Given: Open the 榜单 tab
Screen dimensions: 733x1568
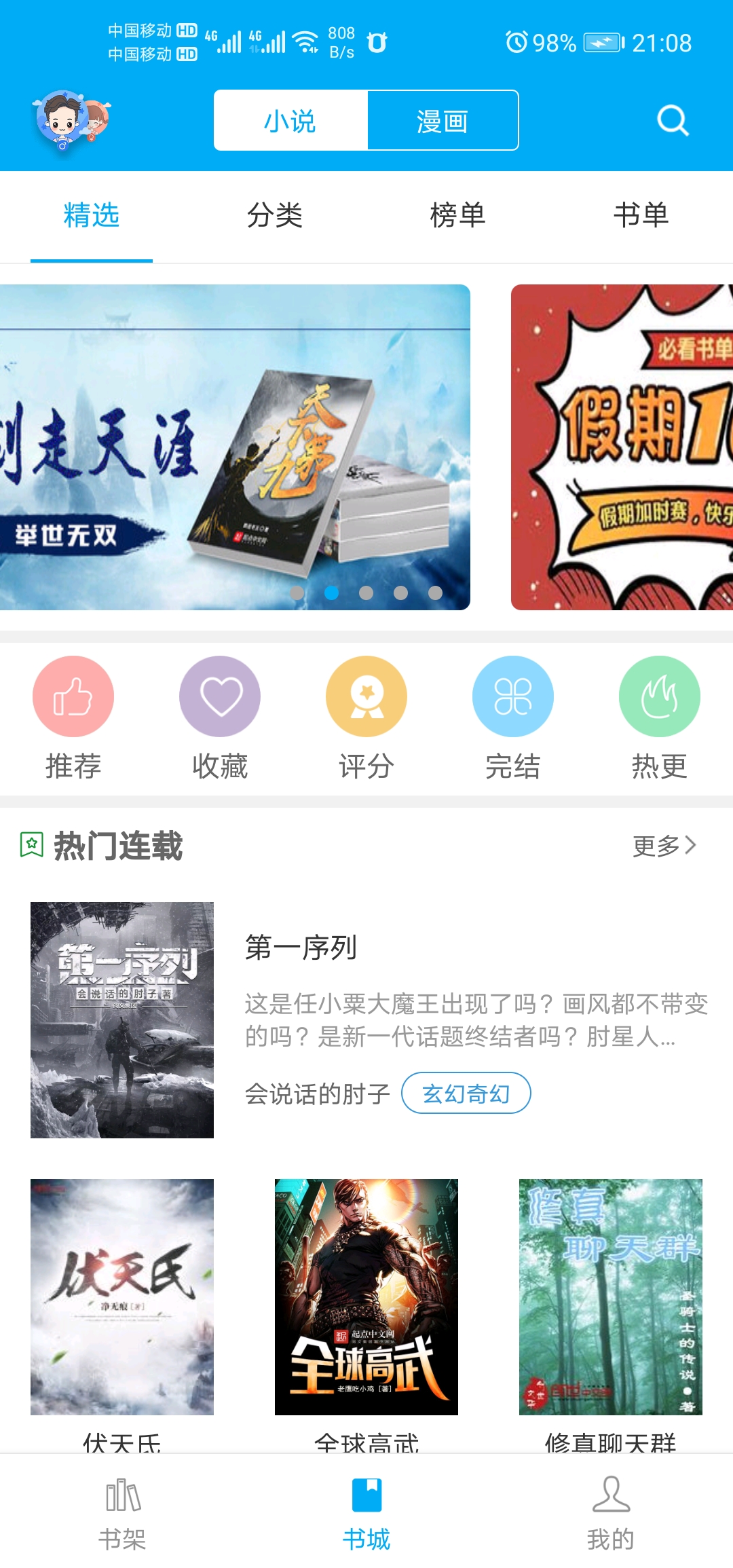Looking at the screenshot, I should pyautogui.click(x=457, y=216).
